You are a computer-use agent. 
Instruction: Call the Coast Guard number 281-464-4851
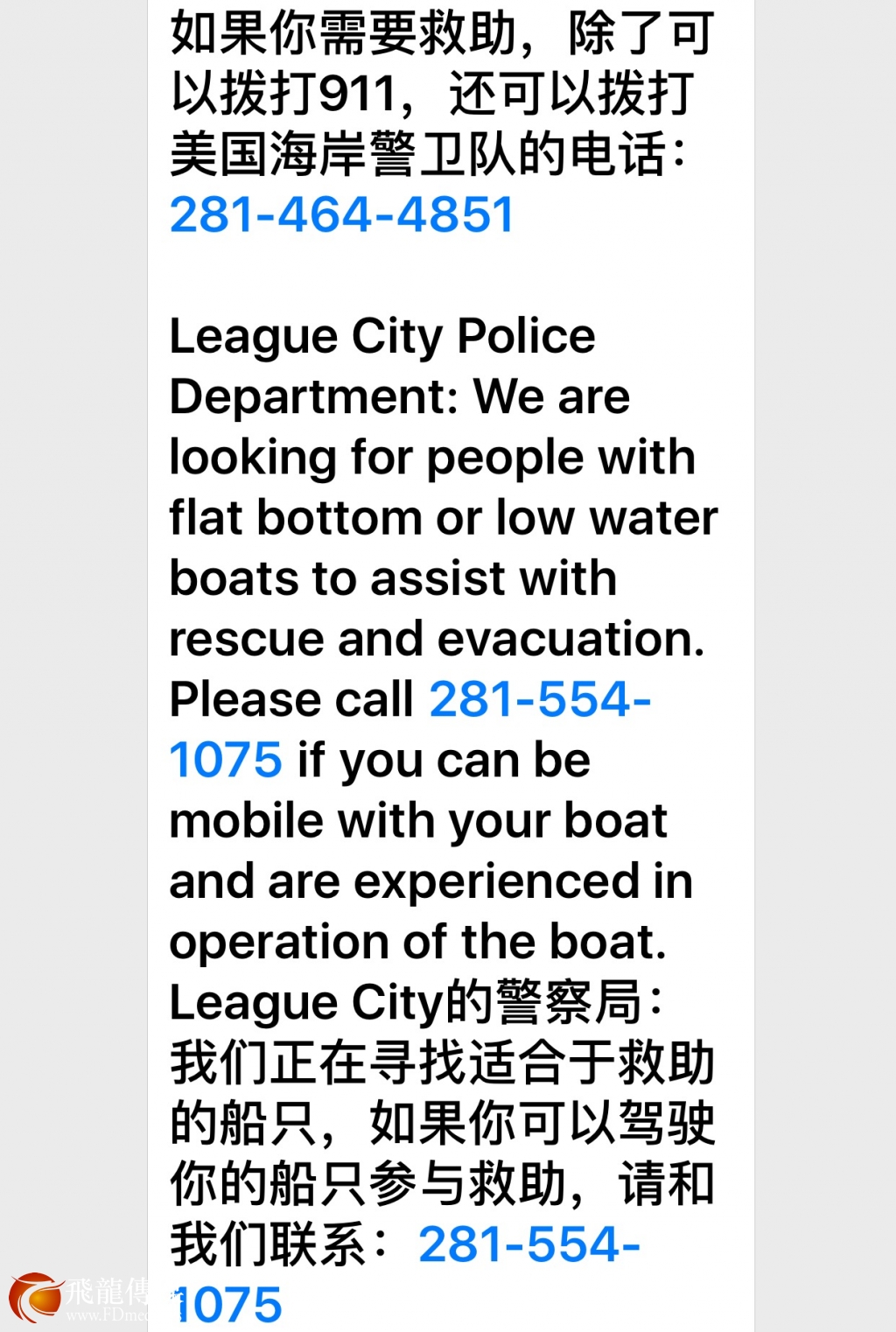(x=341, y=214)
